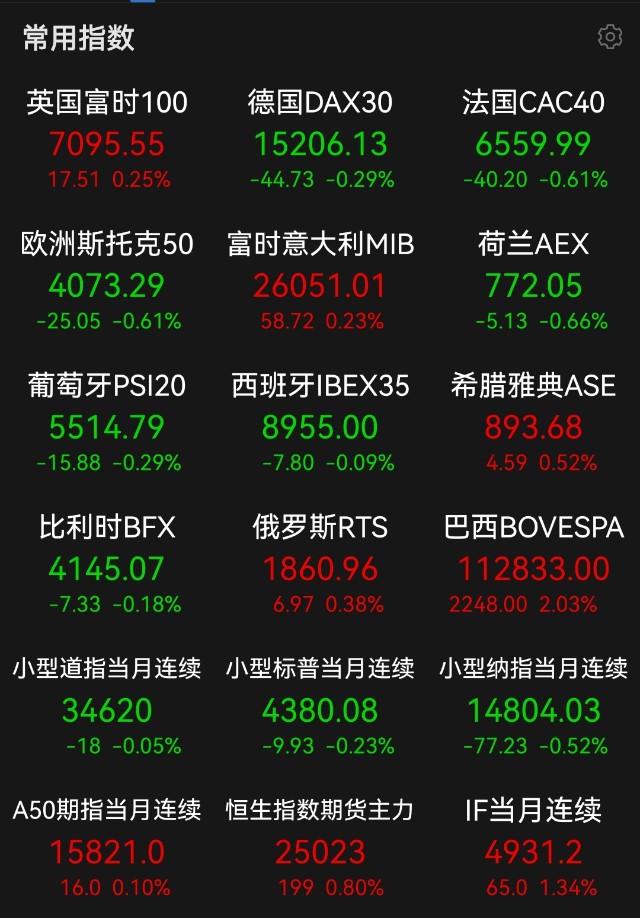Open 小型道指当月连续 futures quote
Viewport: 640px width, 918px height.
pos(107,706)
